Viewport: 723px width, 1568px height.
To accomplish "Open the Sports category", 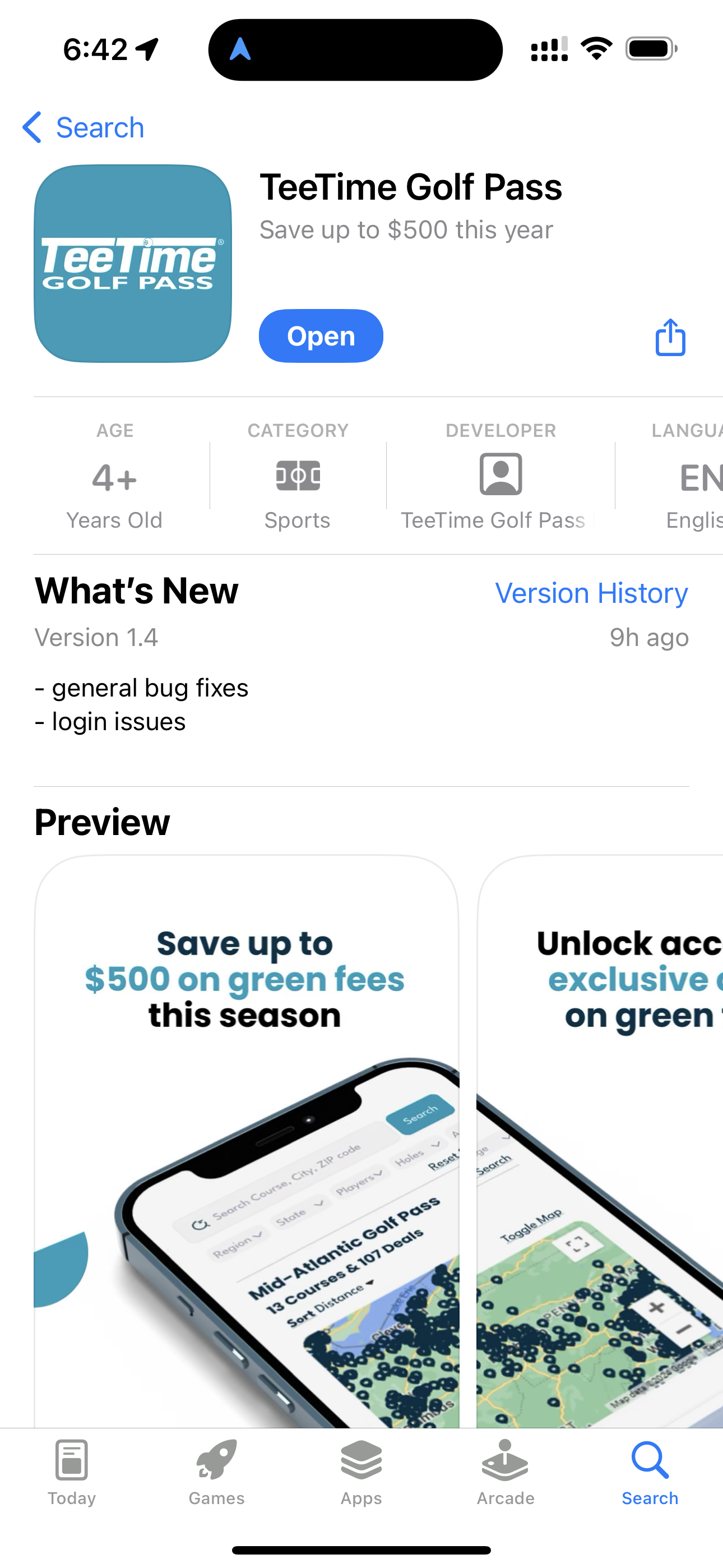I will pyautogui.click(x=298, y=477).
